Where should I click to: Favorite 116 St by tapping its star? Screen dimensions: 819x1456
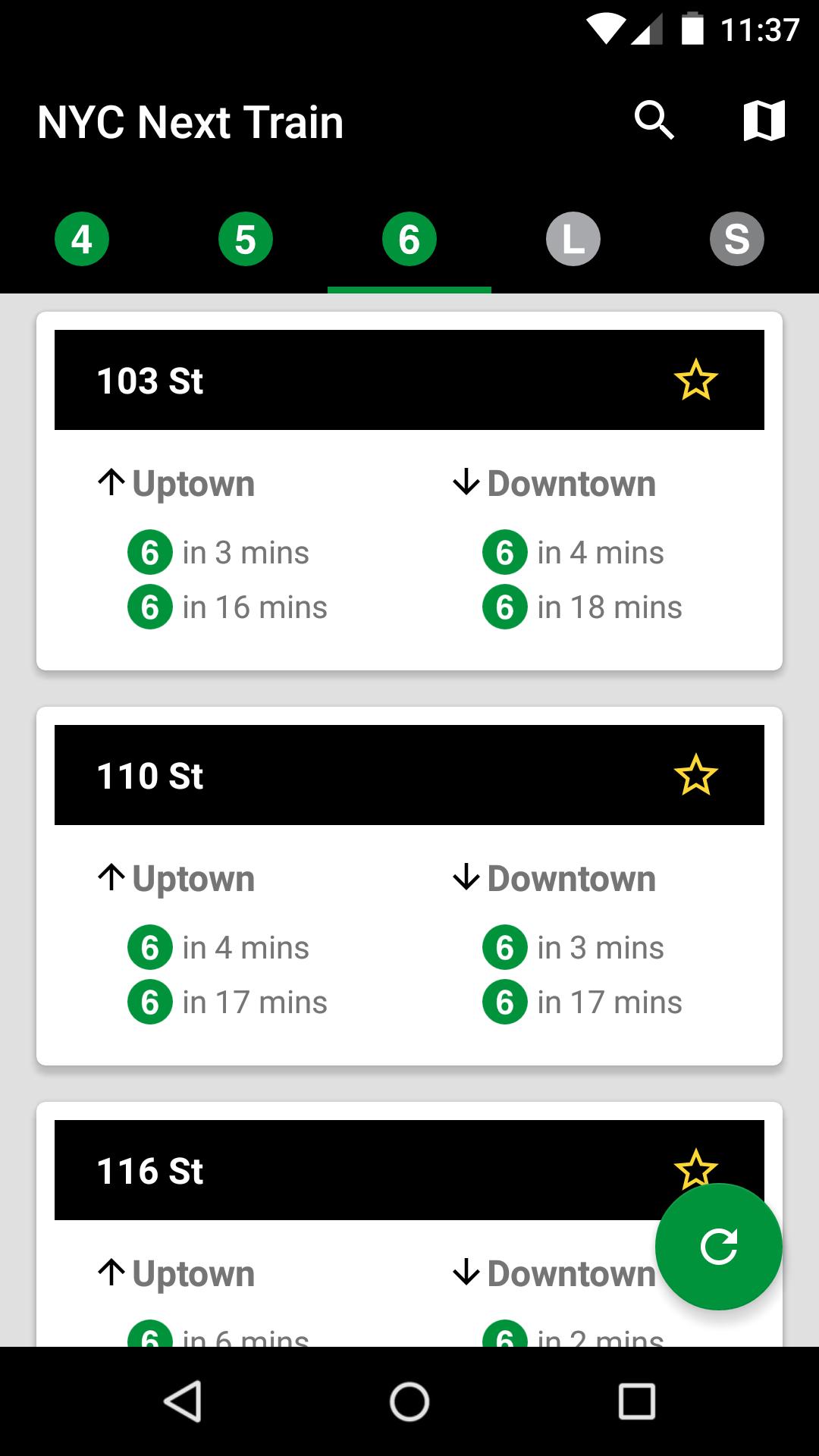[x=697, y=1170]
